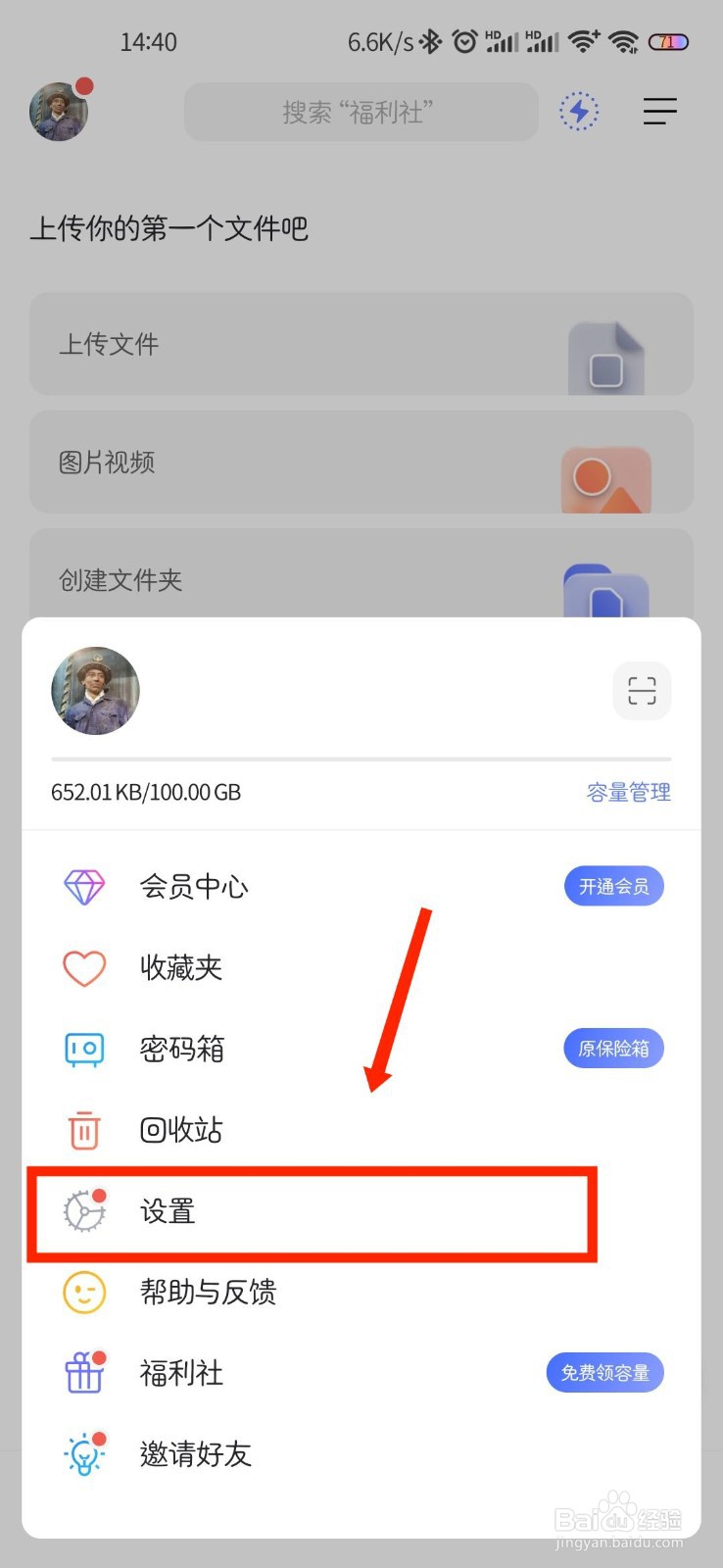Open the 密码箱 password box icon
Image resolution: width=723 pixels, height=1568 pixels.
[x=83, y=1049]
